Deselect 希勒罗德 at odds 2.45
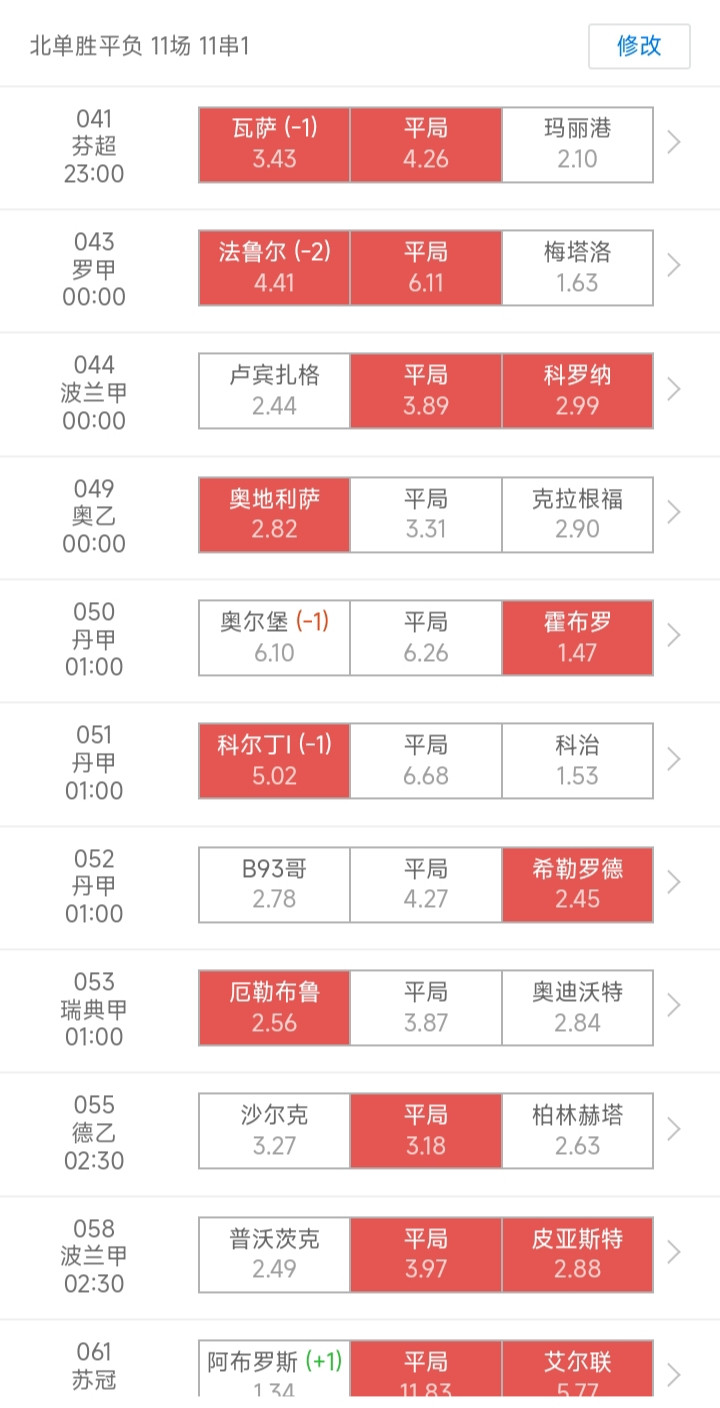 tap(577, 884)
